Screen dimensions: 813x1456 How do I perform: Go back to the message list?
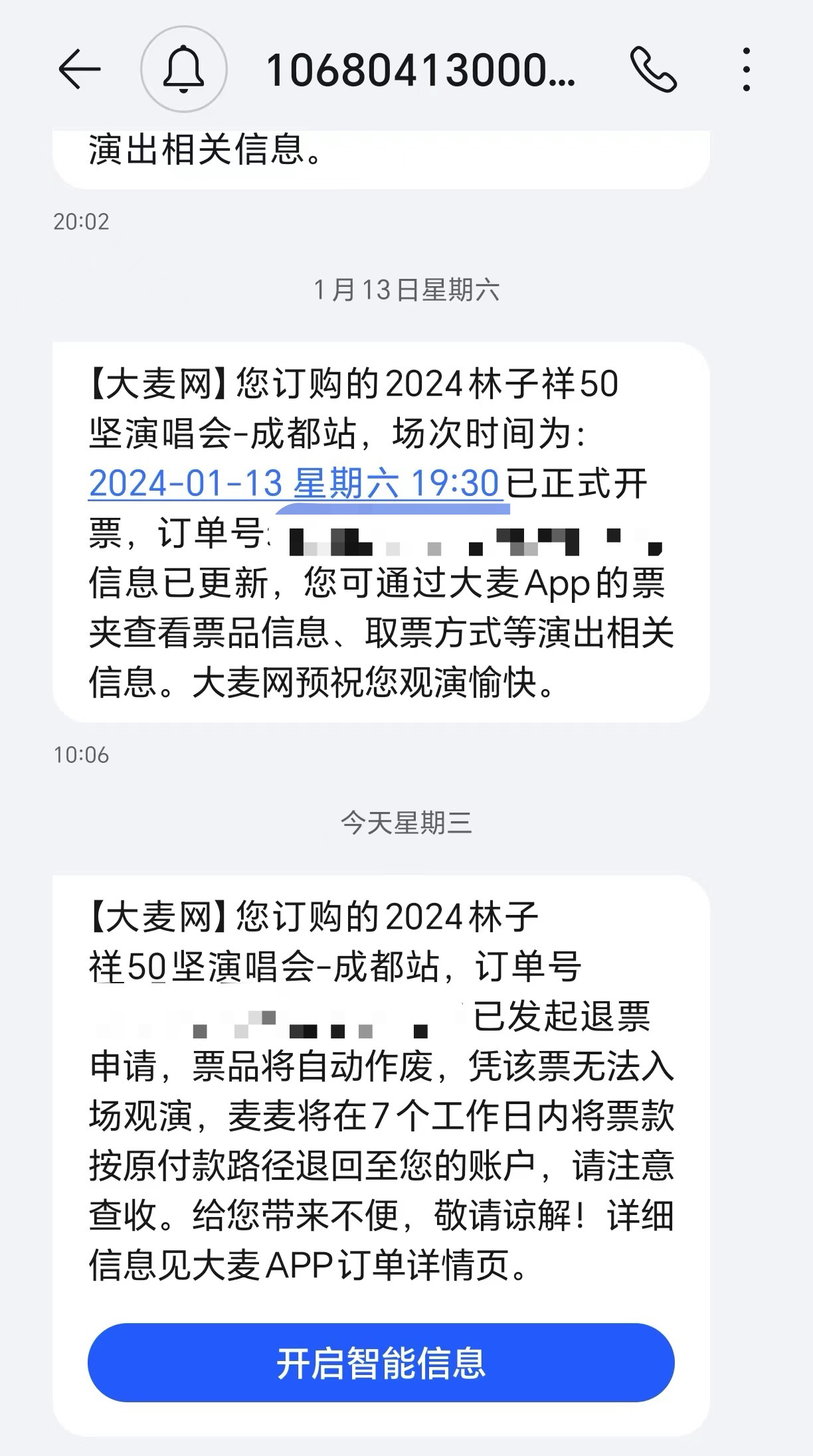click(80, 69)
